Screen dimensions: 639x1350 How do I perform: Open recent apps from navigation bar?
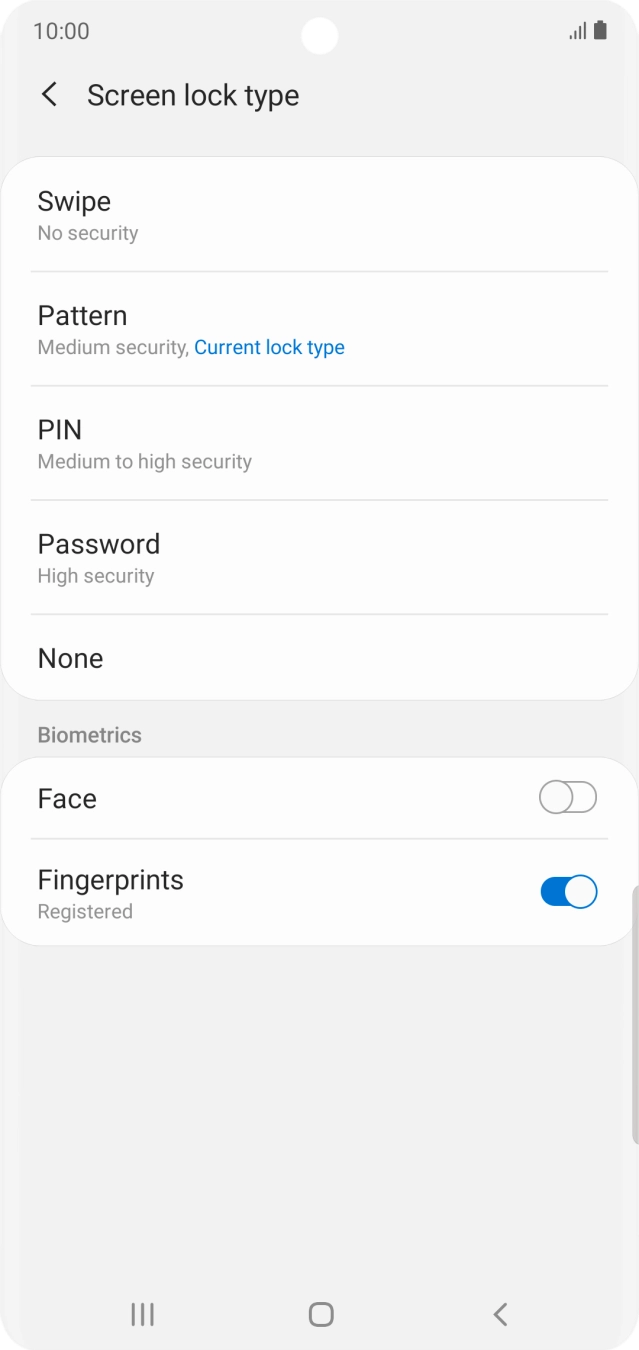pos(142,1314)
